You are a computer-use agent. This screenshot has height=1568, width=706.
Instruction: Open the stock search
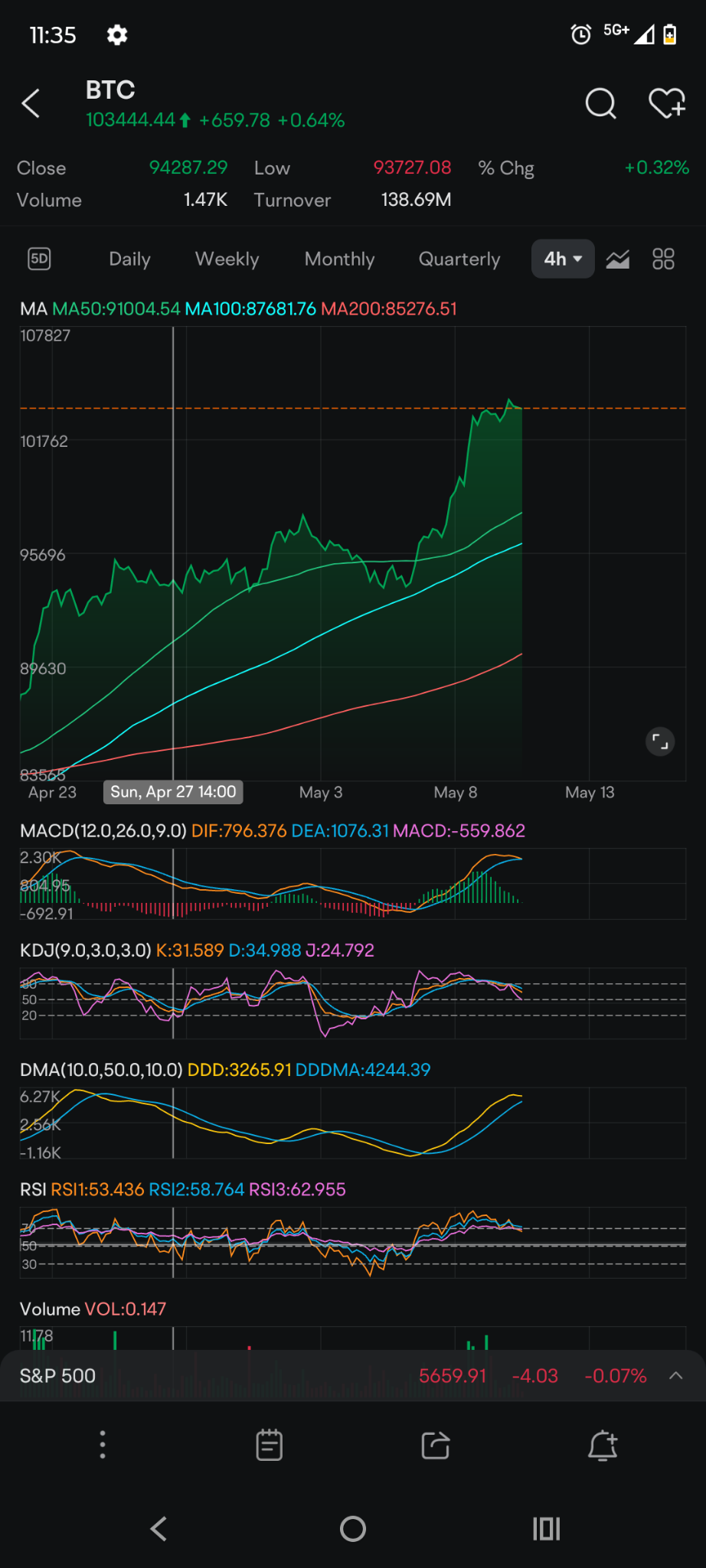click(600, 103)
